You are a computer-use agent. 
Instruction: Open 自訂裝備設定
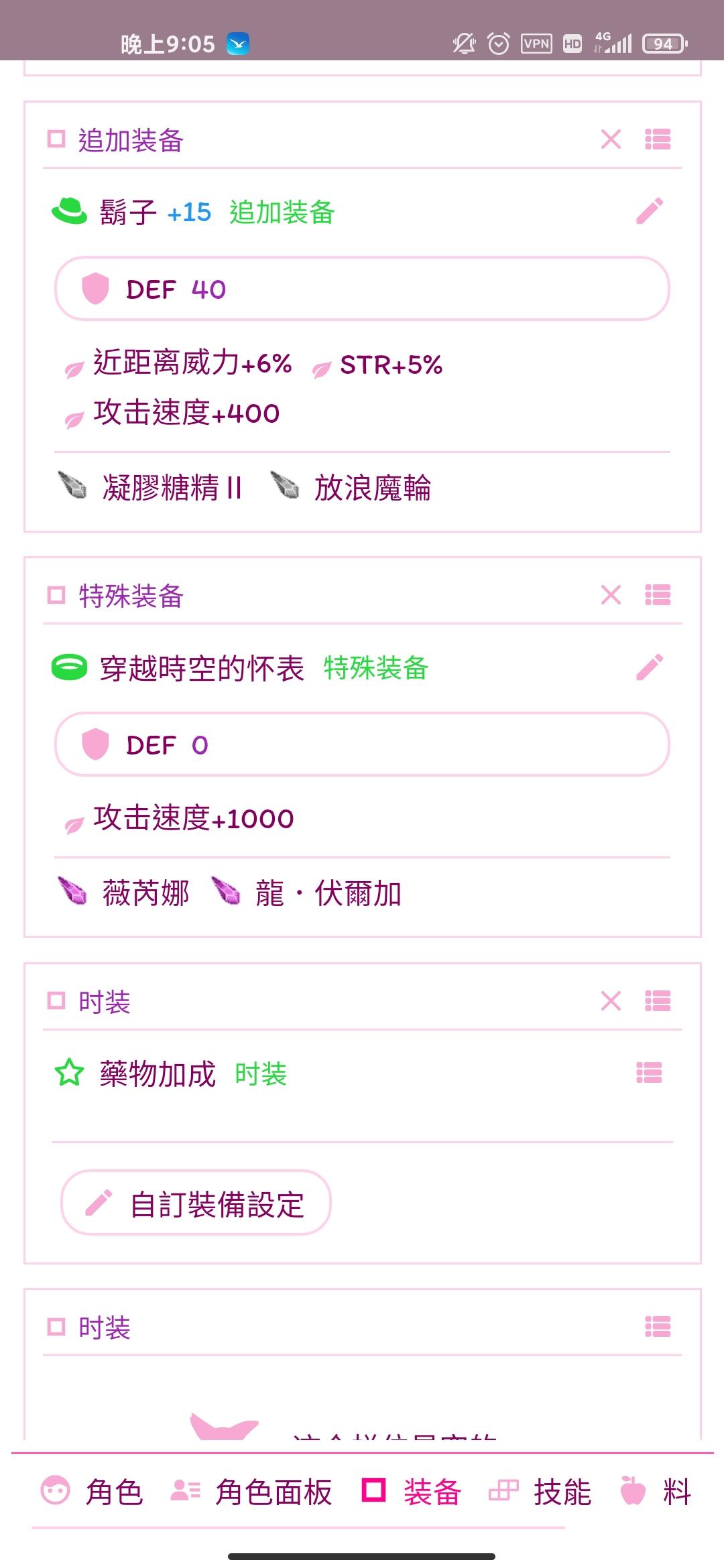pyautogui.click(x=196, y=1203)
